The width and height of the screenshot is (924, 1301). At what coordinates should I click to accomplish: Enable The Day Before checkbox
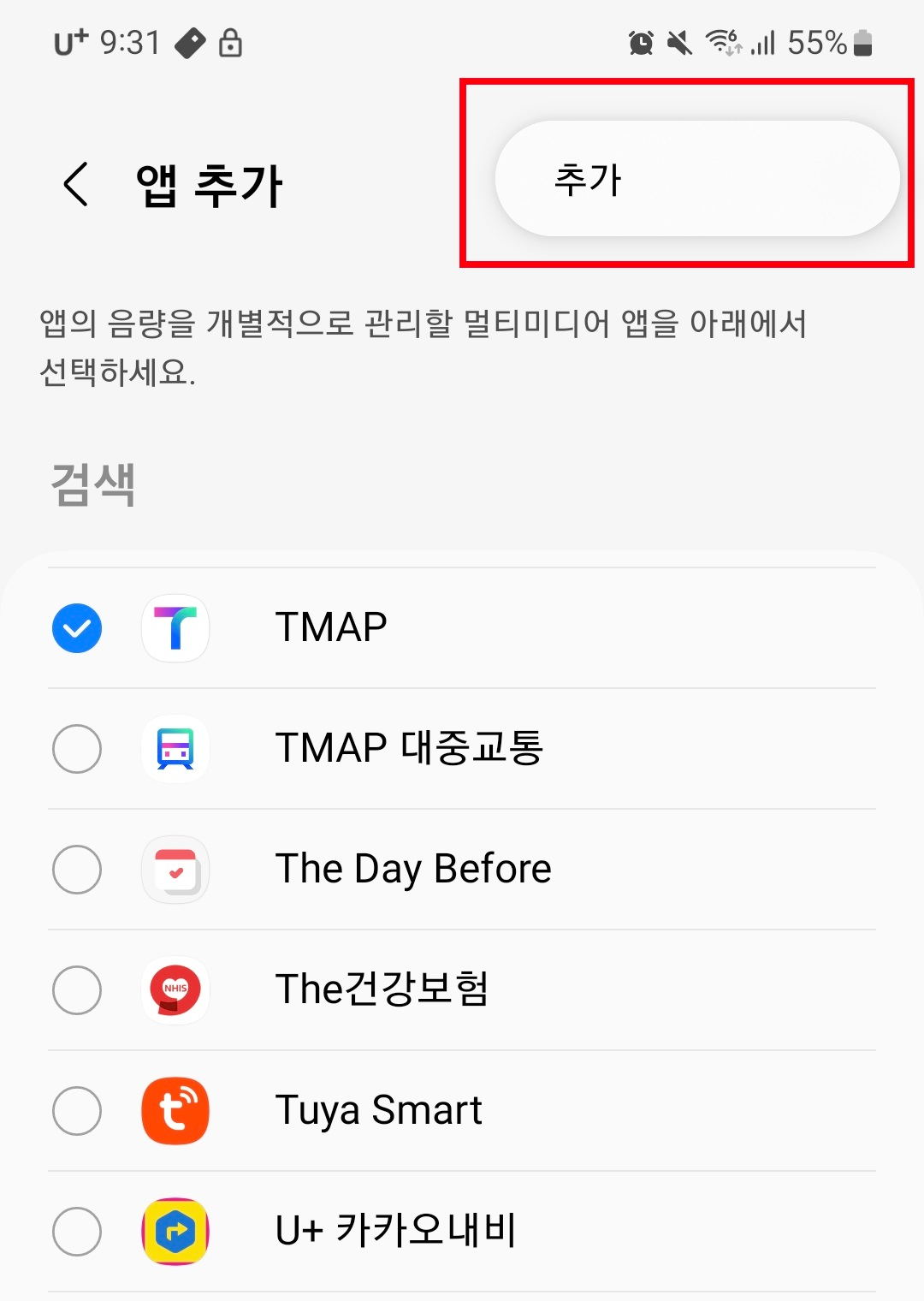[77, 870]
